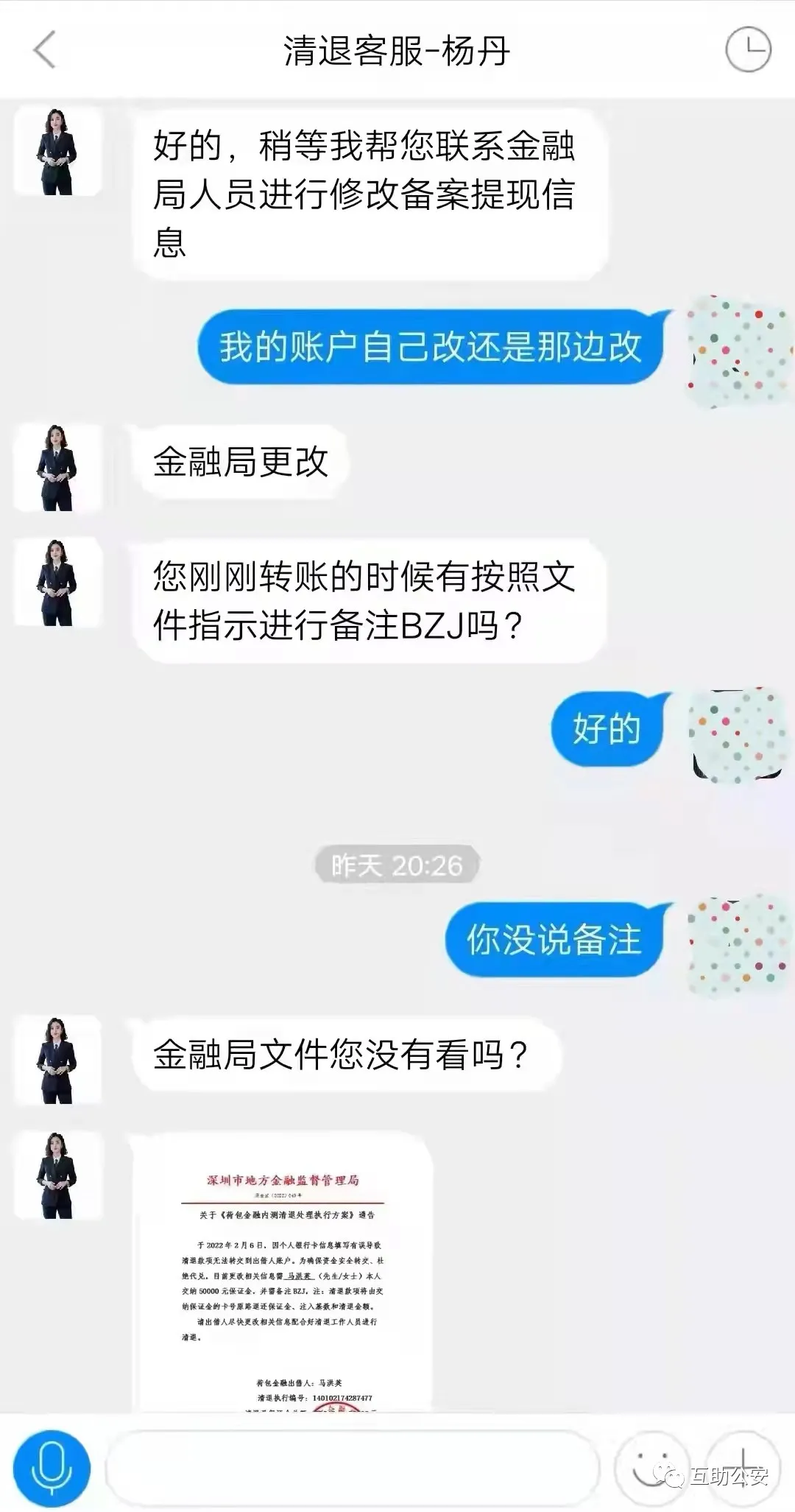
Task: Open the 深圳市地方金融监督管理局 document image
Action: click(x=281, y=1273)
